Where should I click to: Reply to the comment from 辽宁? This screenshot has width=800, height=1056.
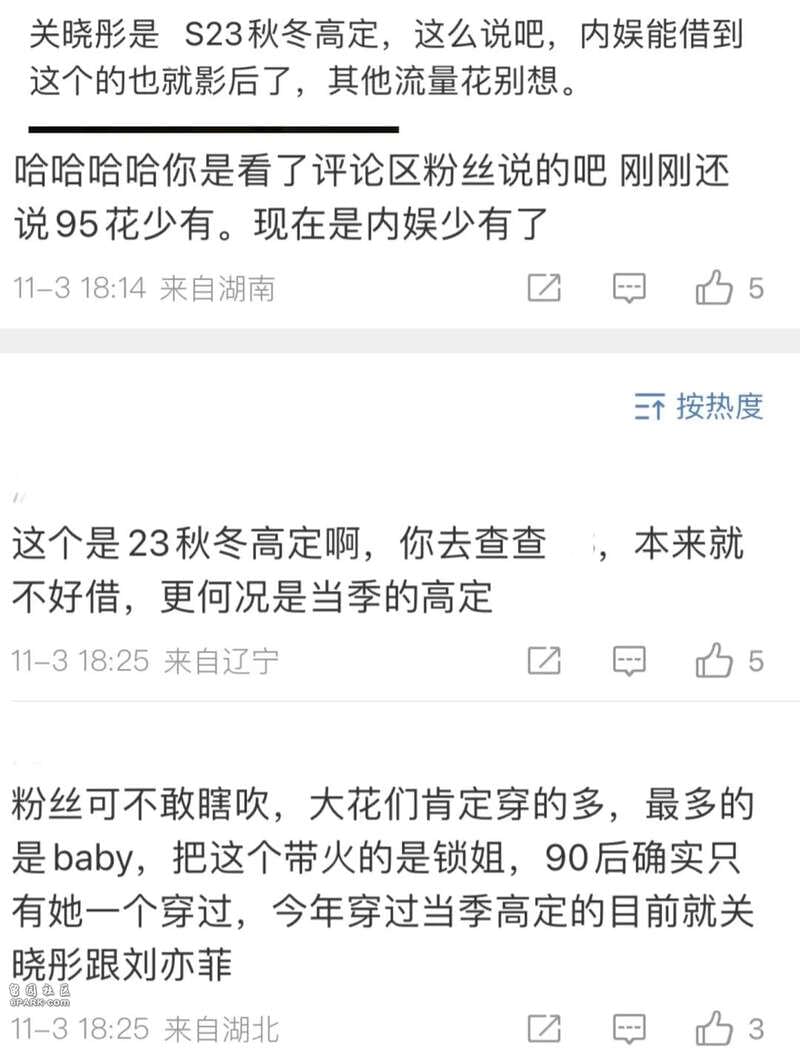629,660
